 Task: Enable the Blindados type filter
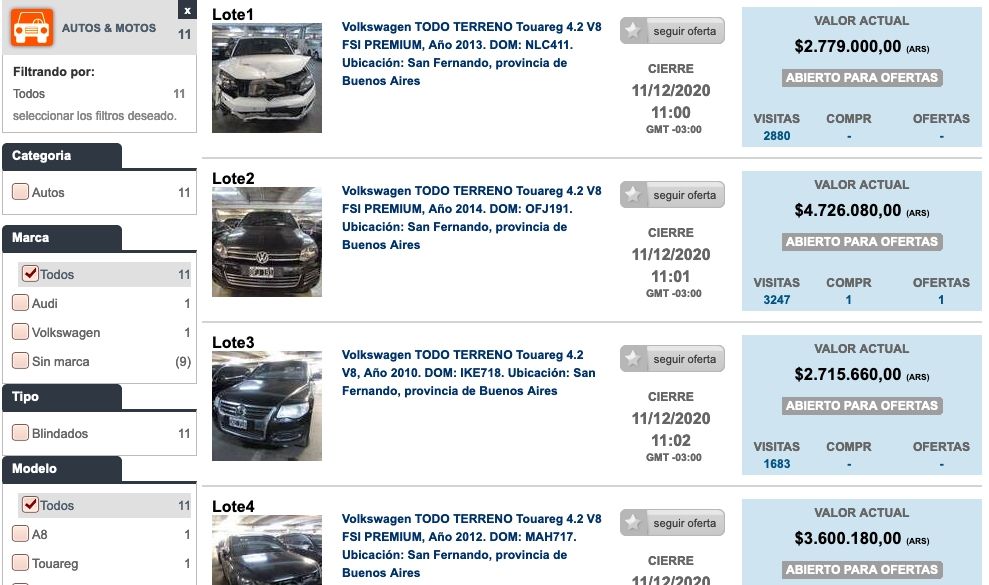(20, 433)
